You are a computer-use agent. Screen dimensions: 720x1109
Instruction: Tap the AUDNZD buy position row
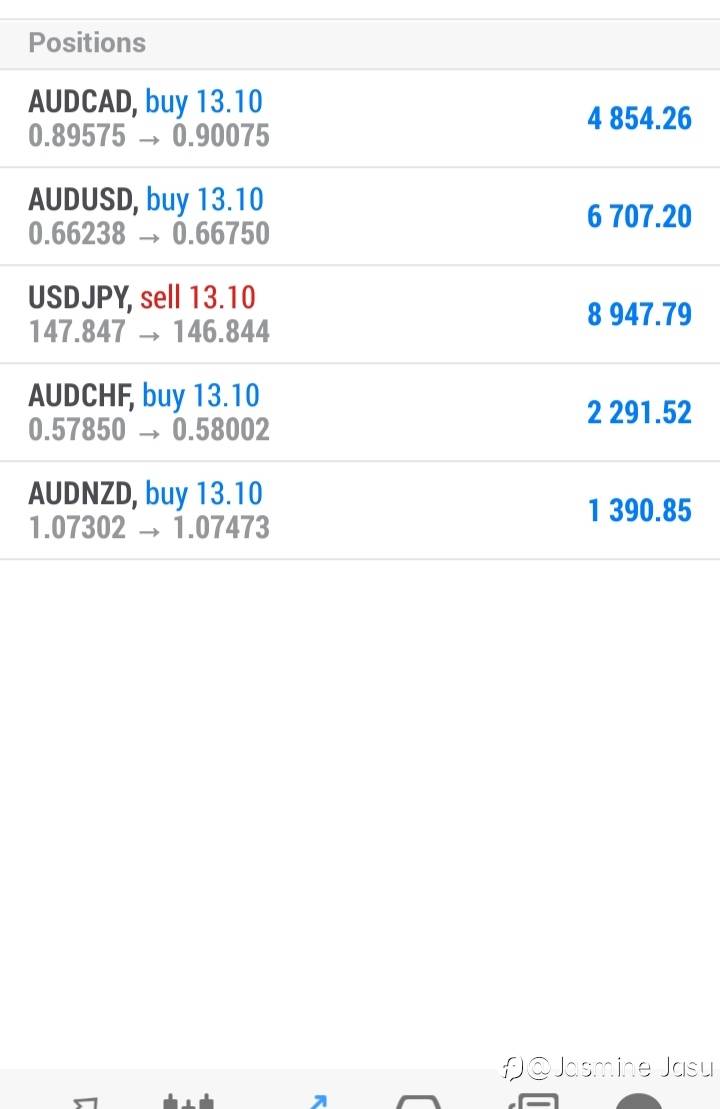tap(360, 510)
